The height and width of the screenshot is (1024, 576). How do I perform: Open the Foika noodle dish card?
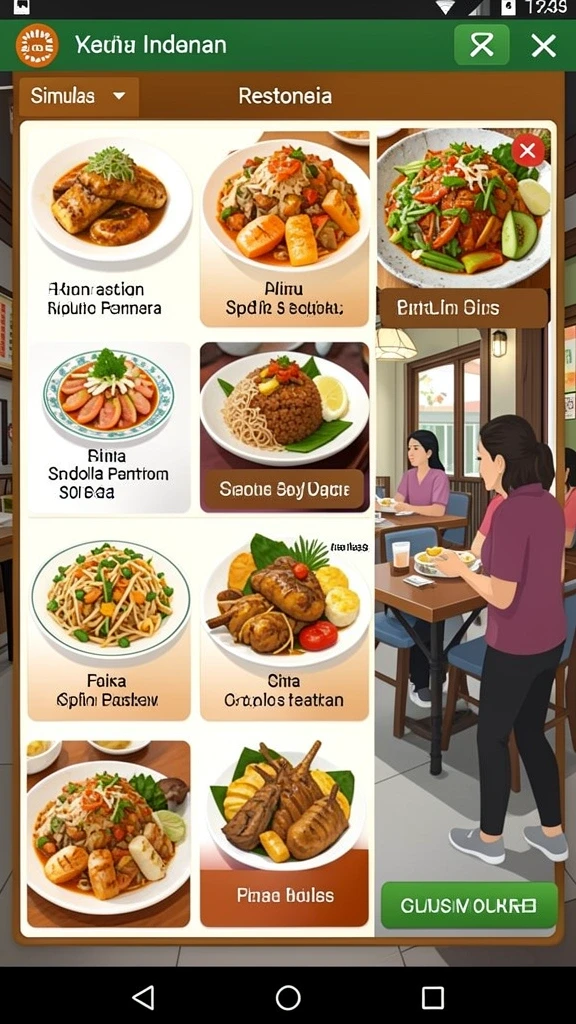click(109, 627)
